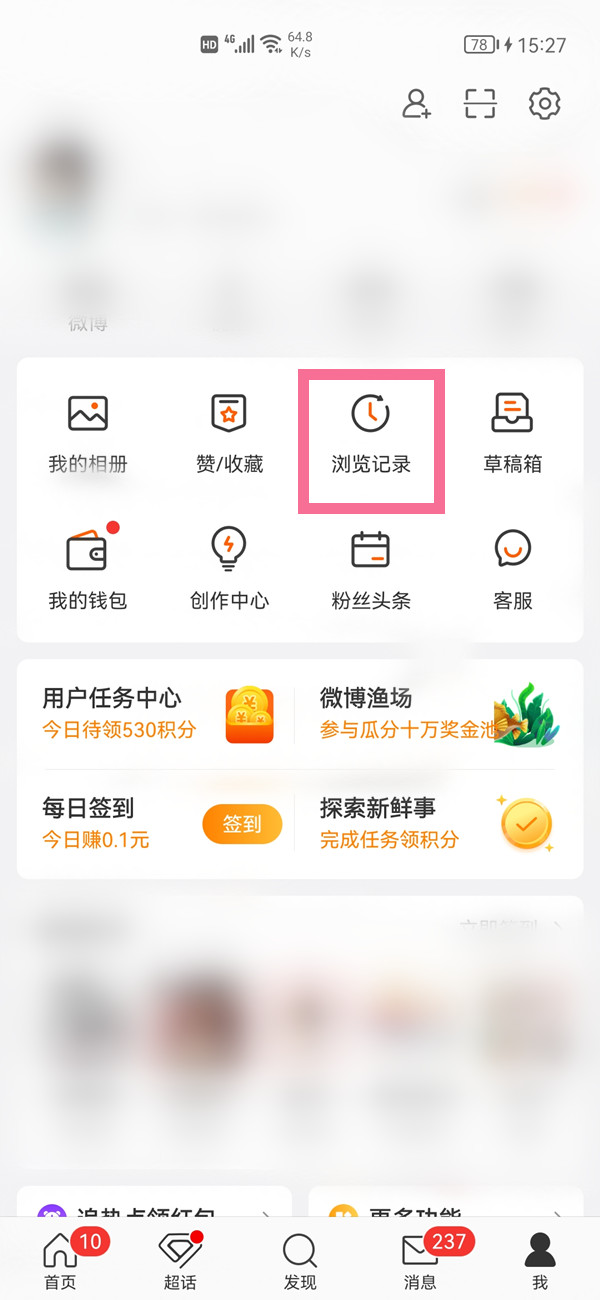The image size is (600, 1300).
Task: Tap the orange 签到 check-in button
Action: tap(242, 824)
